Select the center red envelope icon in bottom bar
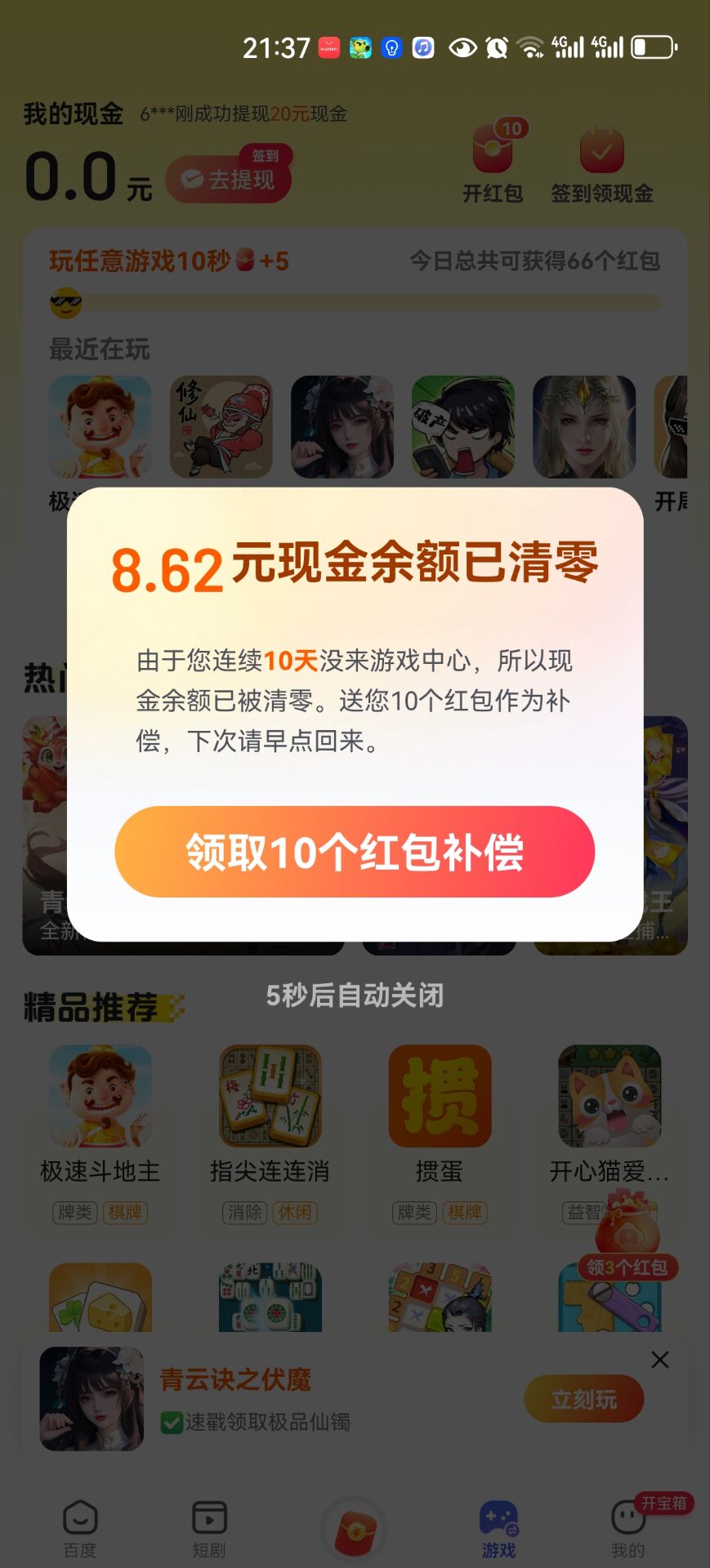 tap(354, 1526)
